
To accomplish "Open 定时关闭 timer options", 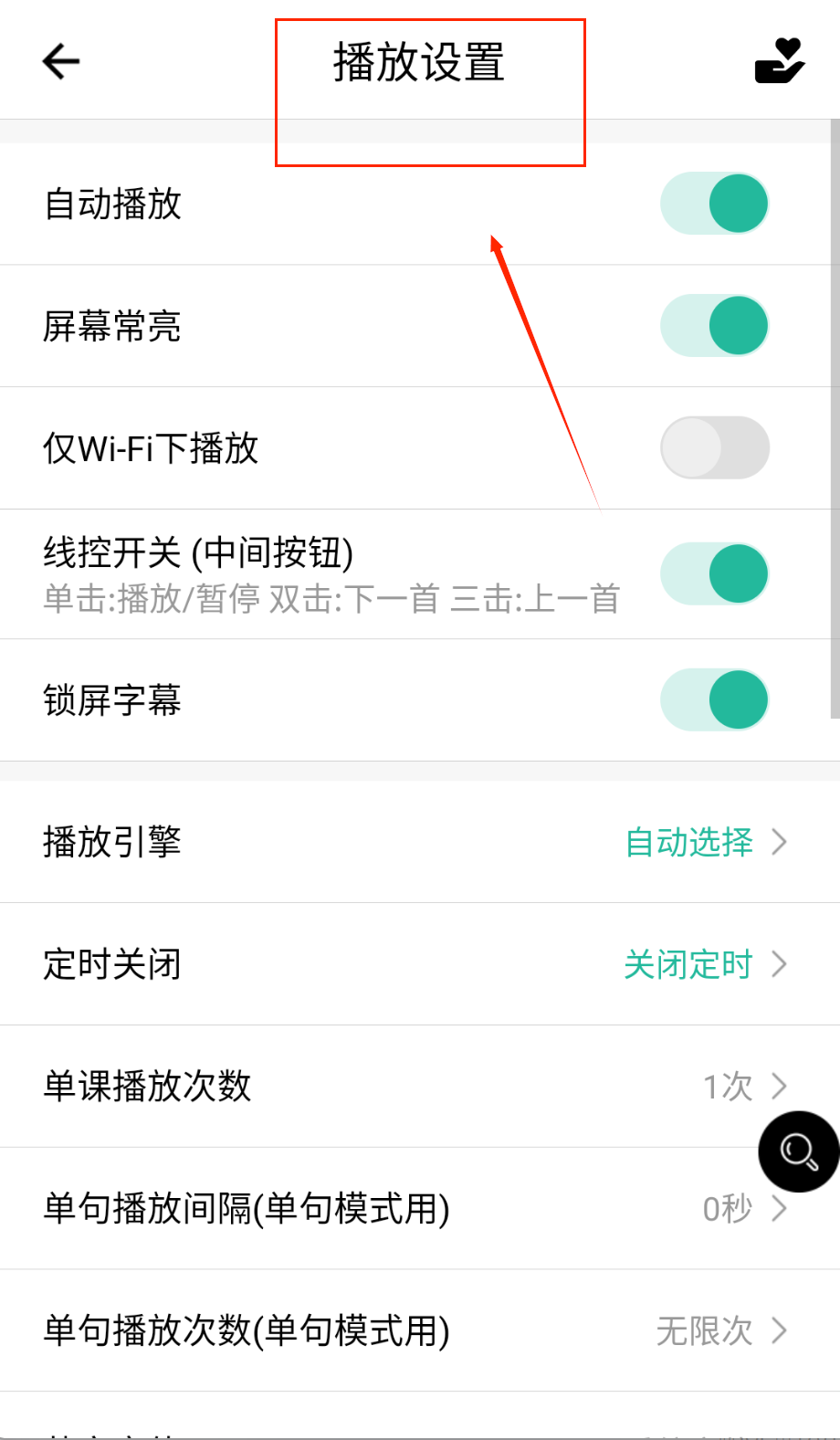I will pos(420,964).
